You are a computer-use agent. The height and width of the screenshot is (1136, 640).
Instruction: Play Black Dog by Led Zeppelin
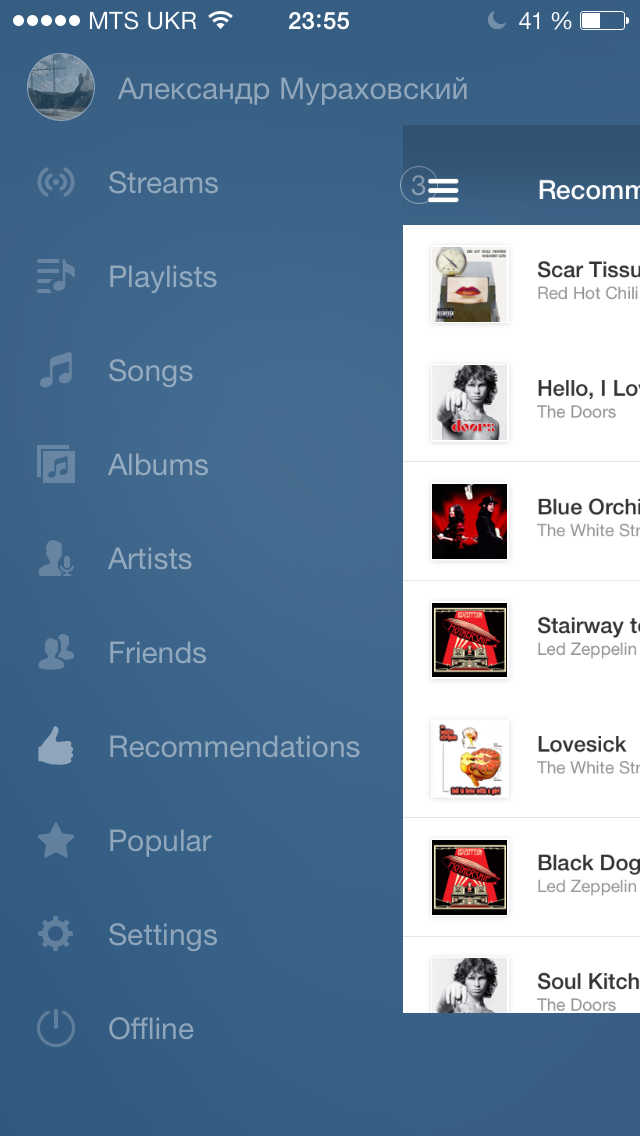pos(586,874)
